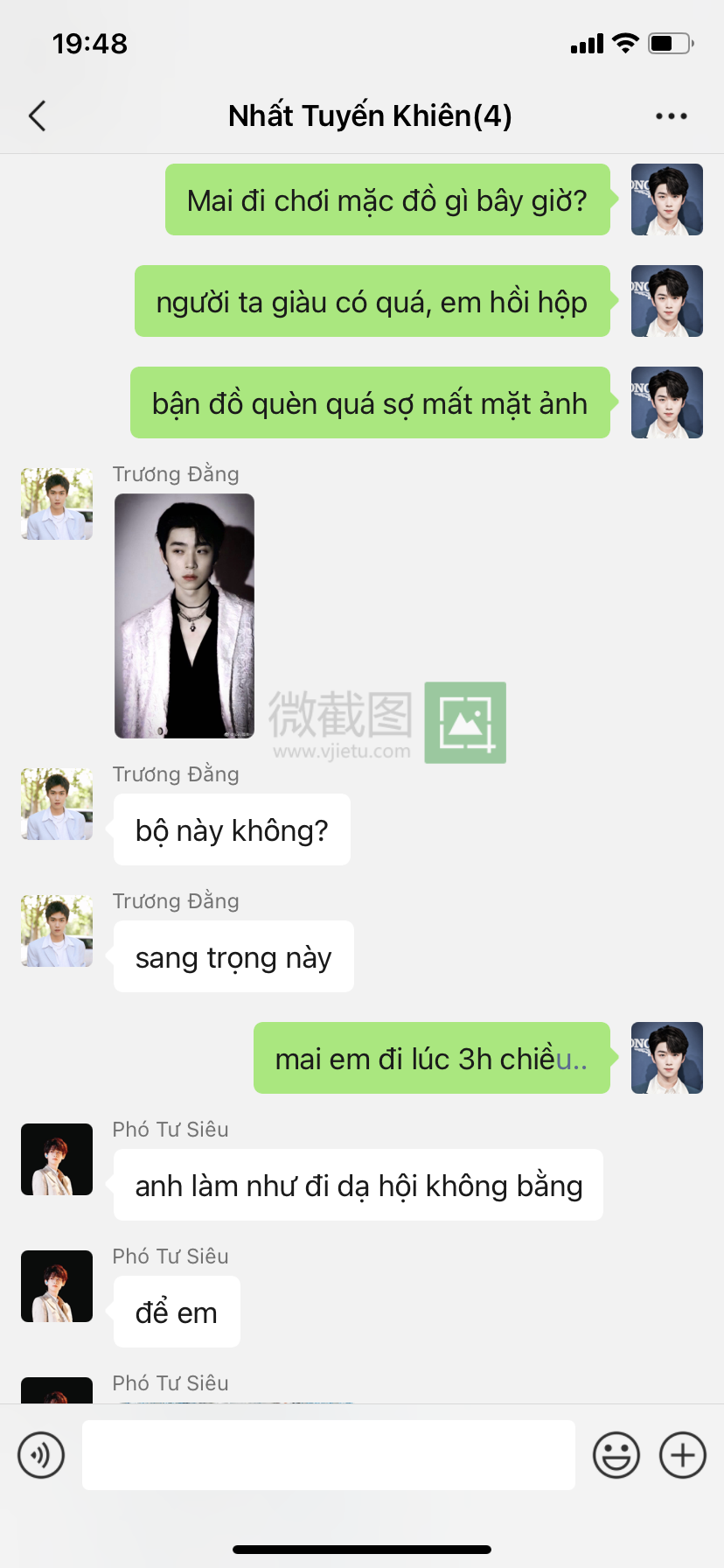View Trương Đằng's avatar beside "bộ này không?"
The width and height of the screenshot is (724, 1568).
(x=57, y=804)
